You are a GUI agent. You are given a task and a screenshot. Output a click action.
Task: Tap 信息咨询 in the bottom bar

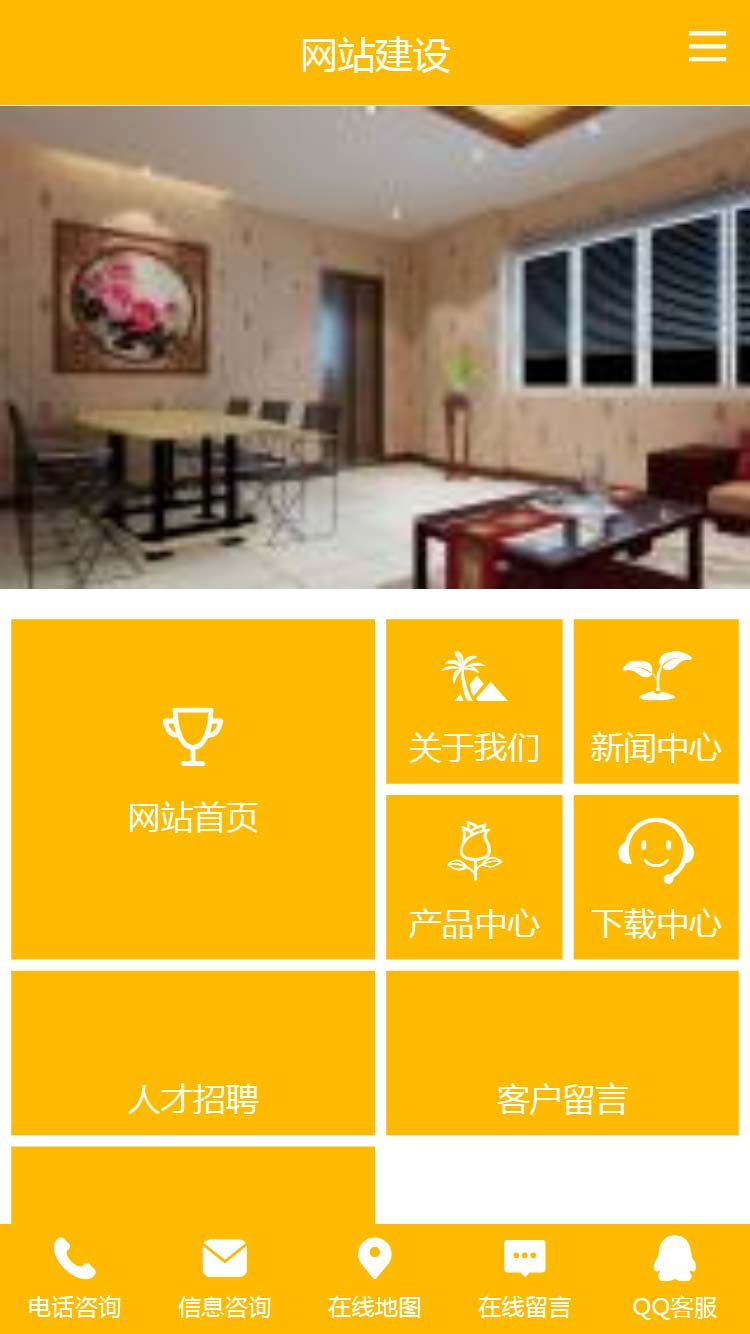click(225, 1278)
